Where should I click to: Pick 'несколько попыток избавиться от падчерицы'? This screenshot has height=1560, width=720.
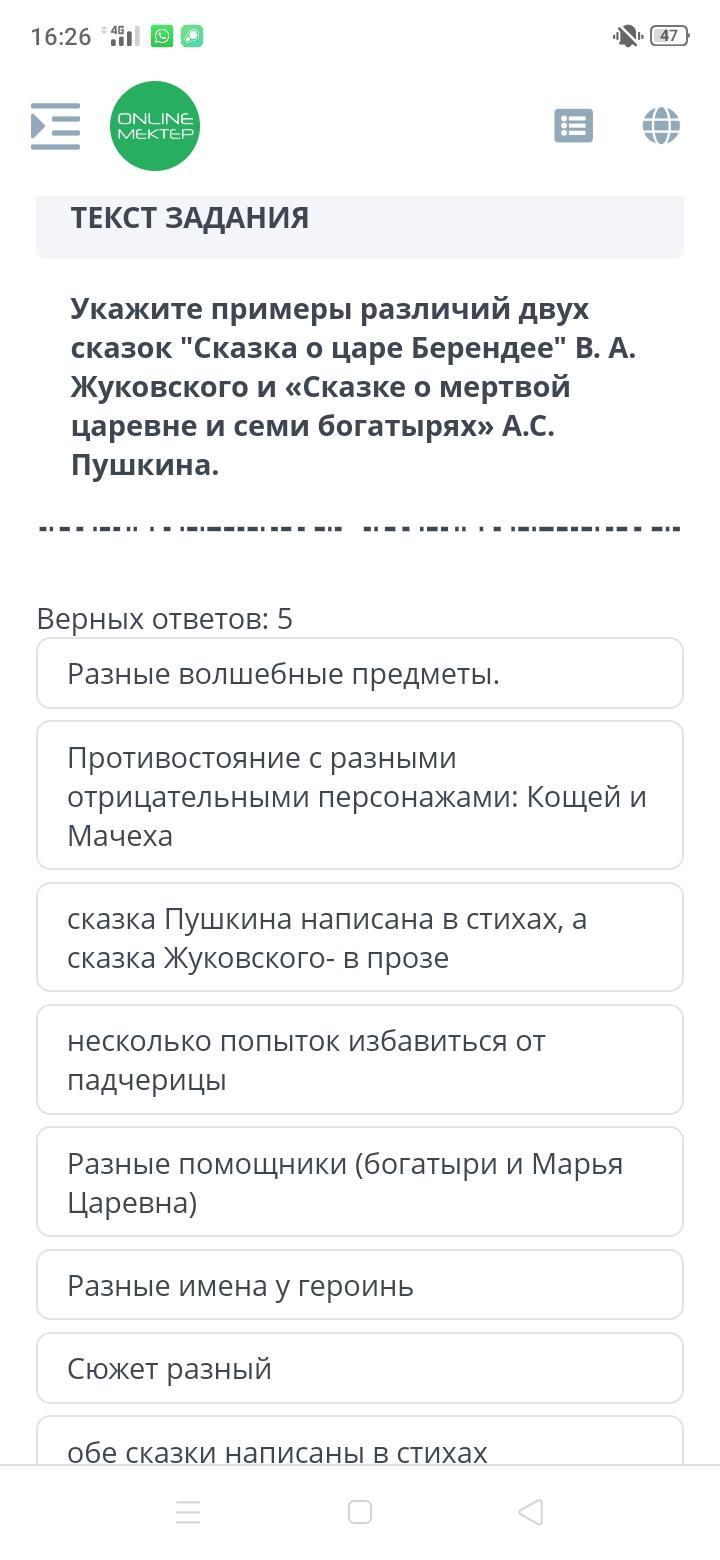[x=360, y=1060]
